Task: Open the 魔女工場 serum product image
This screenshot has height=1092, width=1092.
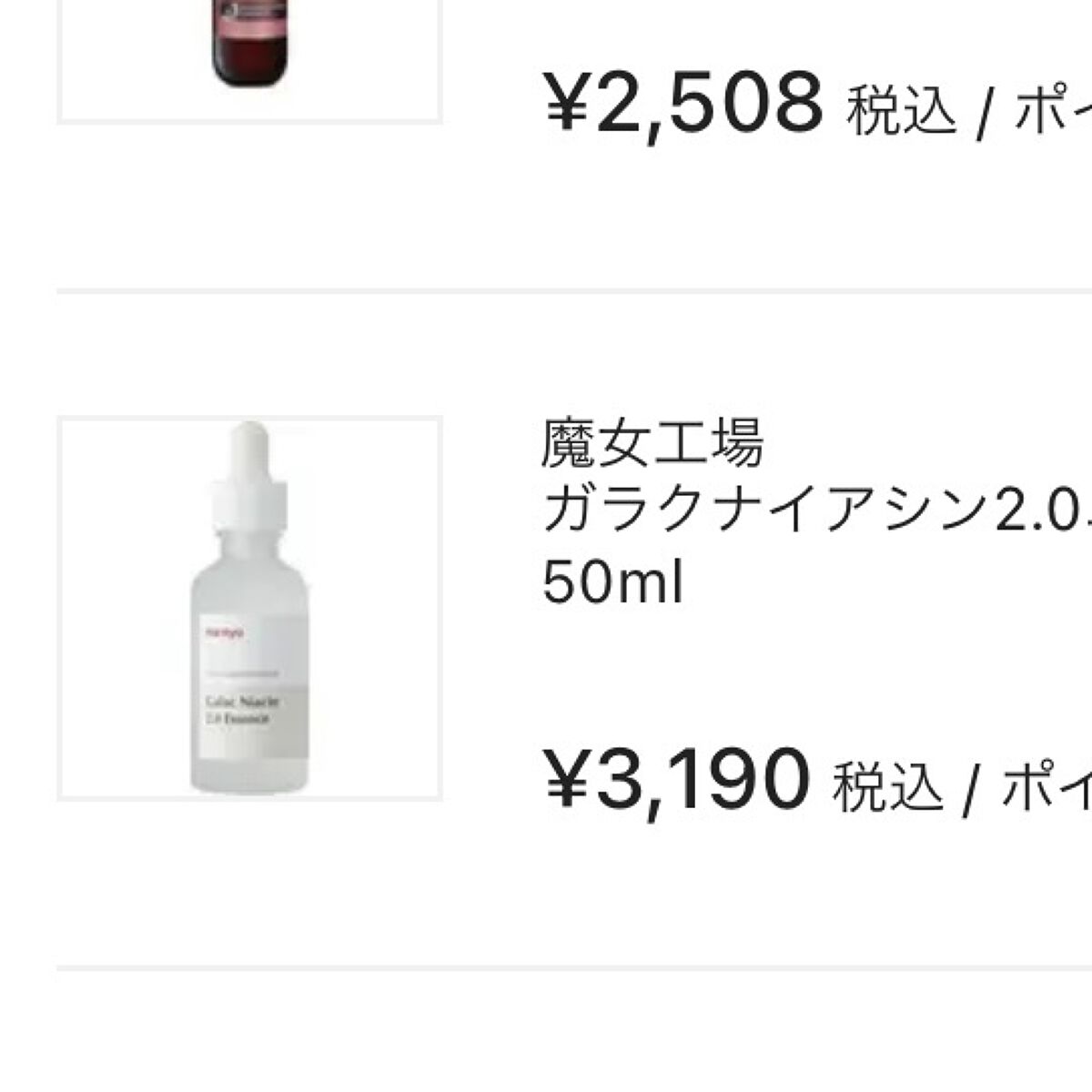Action: pos(249,609)
